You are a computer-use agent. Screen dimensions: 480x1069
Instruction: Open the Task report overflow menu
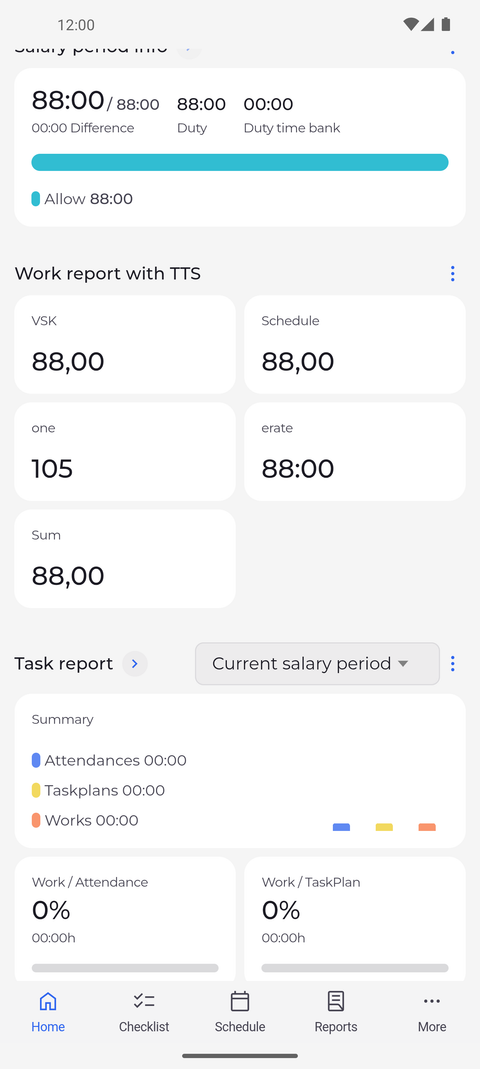[452, 663]
